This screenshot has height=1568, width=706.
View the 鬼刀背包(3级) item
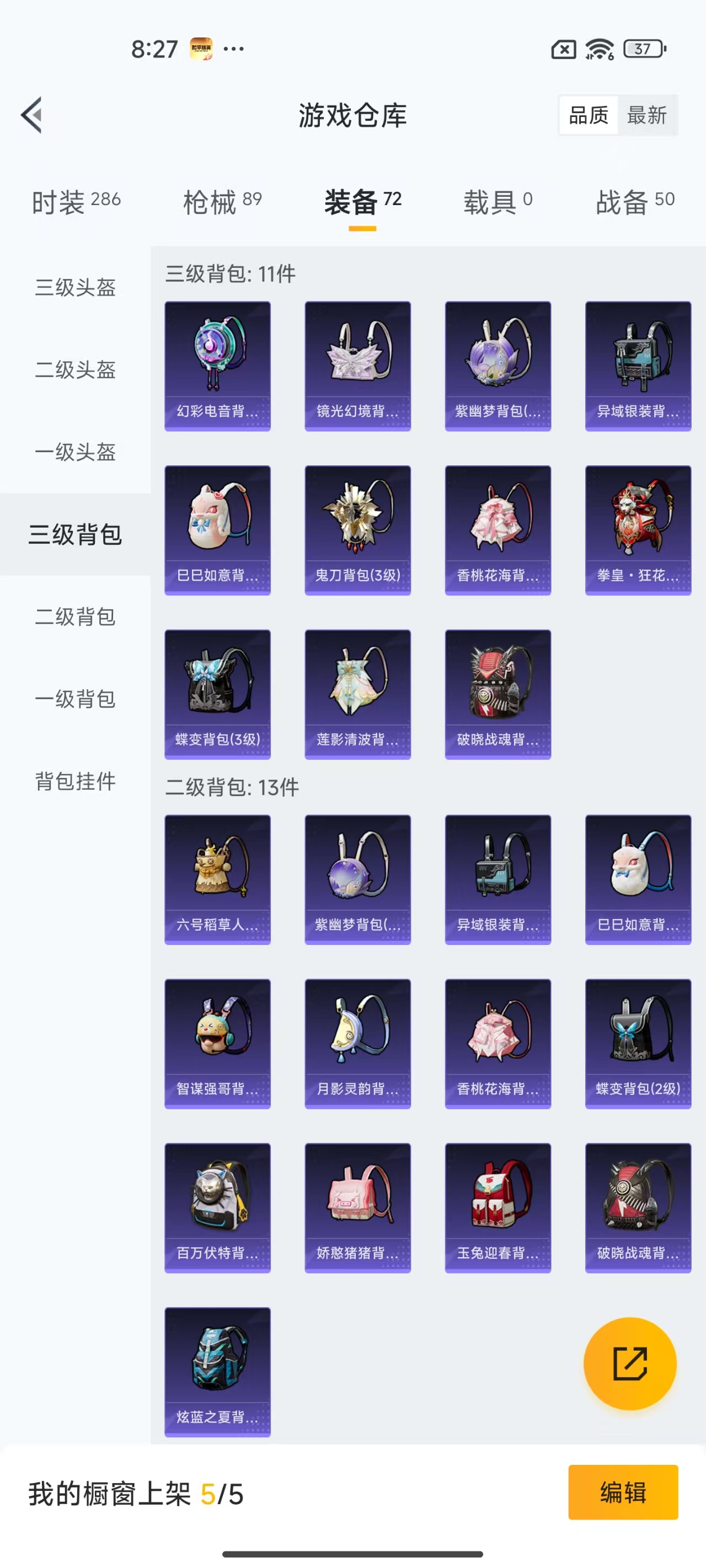coord(357,530)
